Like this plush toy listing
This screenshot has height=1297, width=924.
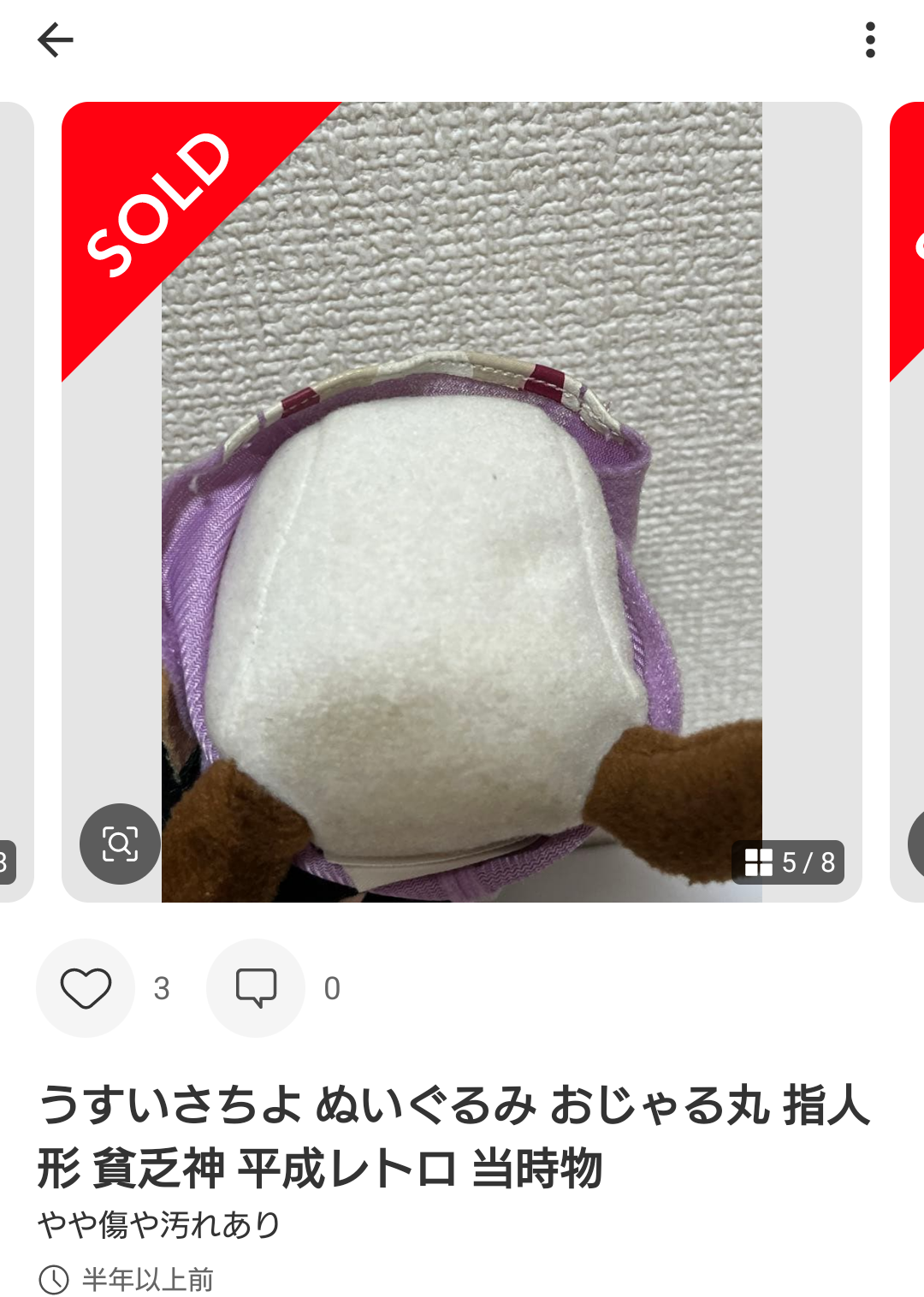point(86,988)
